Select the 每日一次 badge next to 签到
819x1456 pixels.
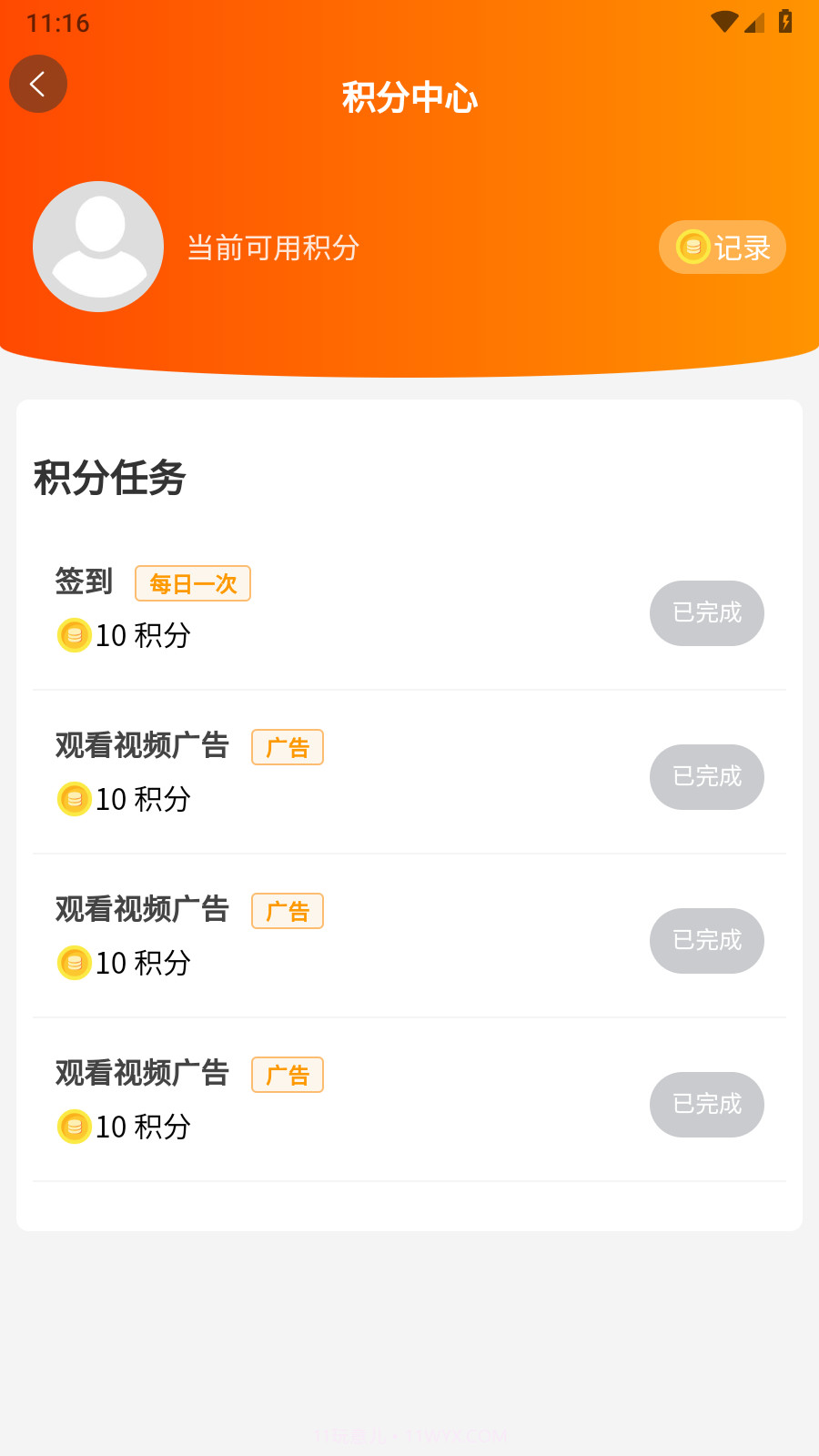tap(192, 582)
